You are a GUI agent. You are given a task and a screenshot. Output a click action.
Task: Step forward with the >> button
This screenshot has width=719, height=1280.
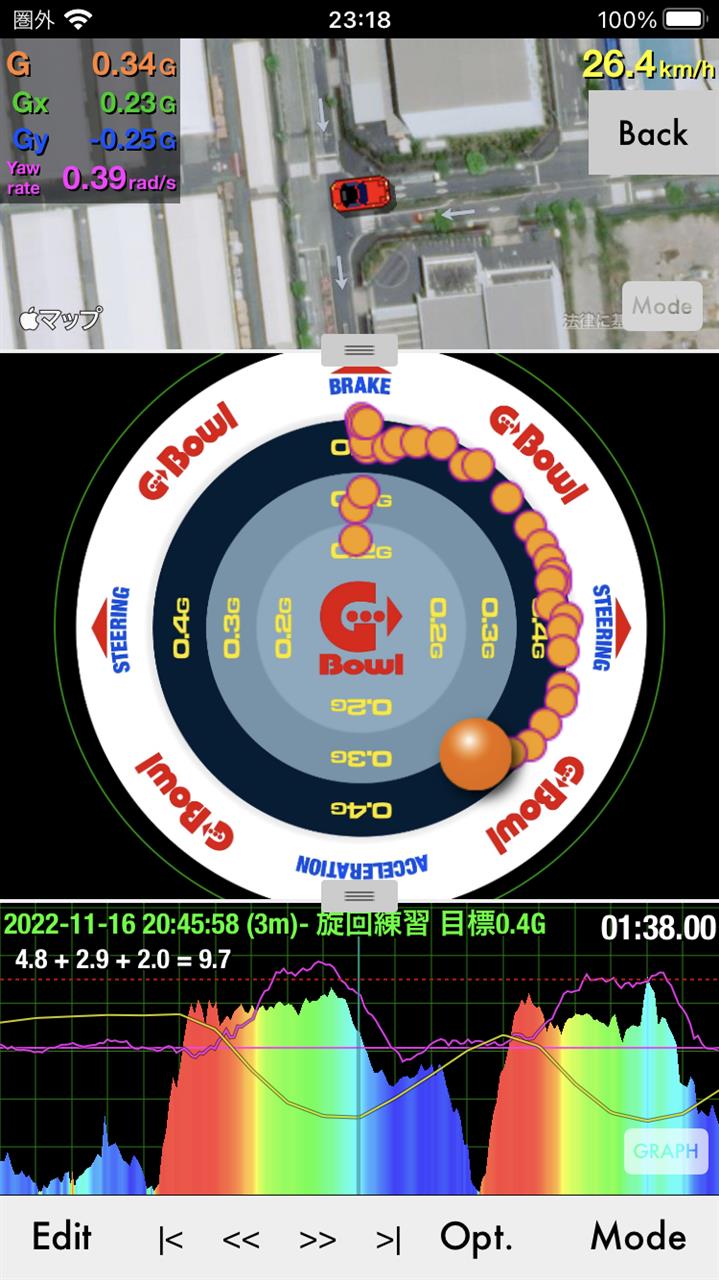point(318,1239)
